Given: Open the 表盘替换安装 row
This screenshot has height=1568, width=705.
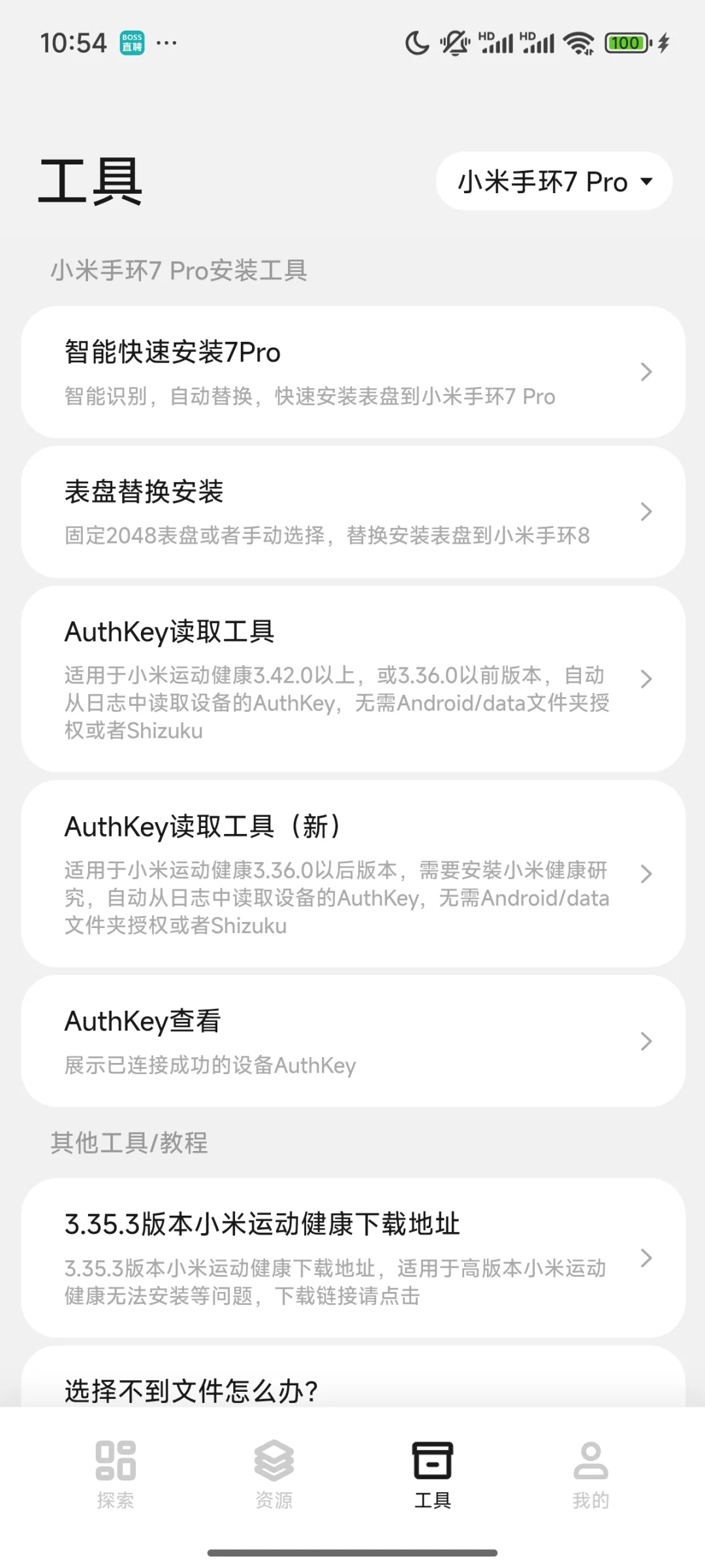Looking at the screenshot, I should click(353, 512).
